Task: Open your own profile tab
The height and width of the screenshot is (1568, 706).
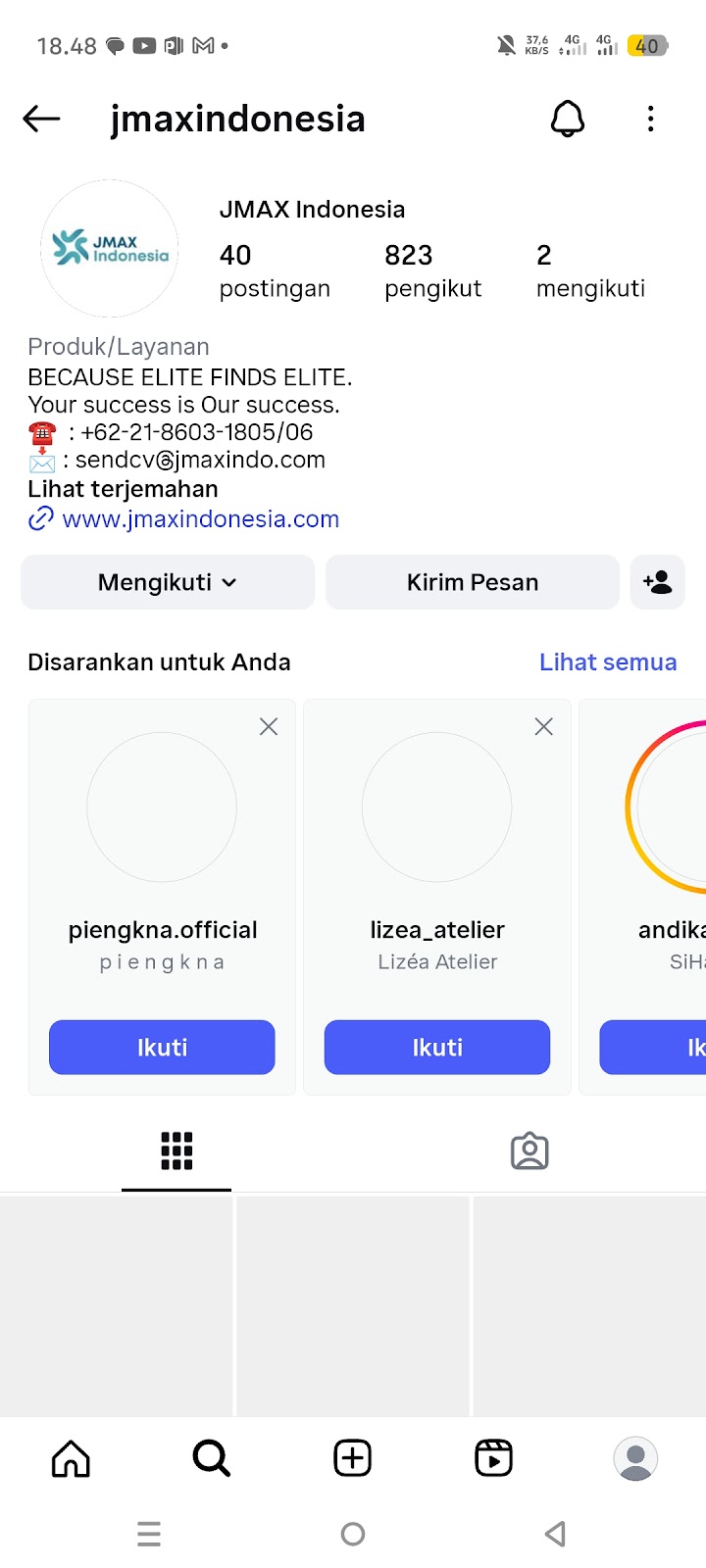Action: click(635, 1458)
